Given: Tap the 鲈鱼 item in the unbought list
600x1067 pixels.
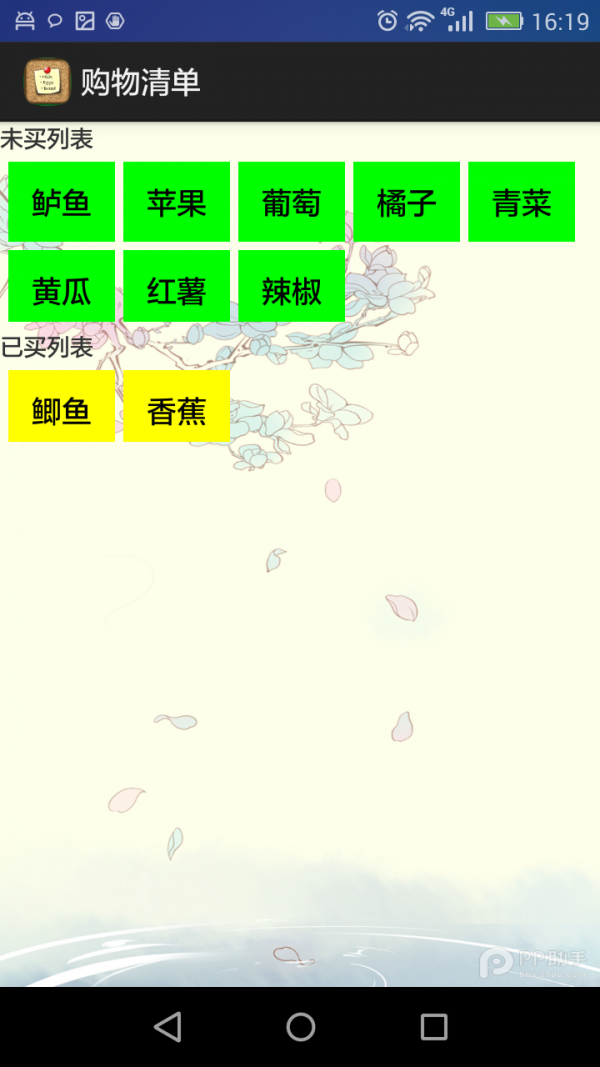Looking at the screenshot, I should (x=62, y=202).
